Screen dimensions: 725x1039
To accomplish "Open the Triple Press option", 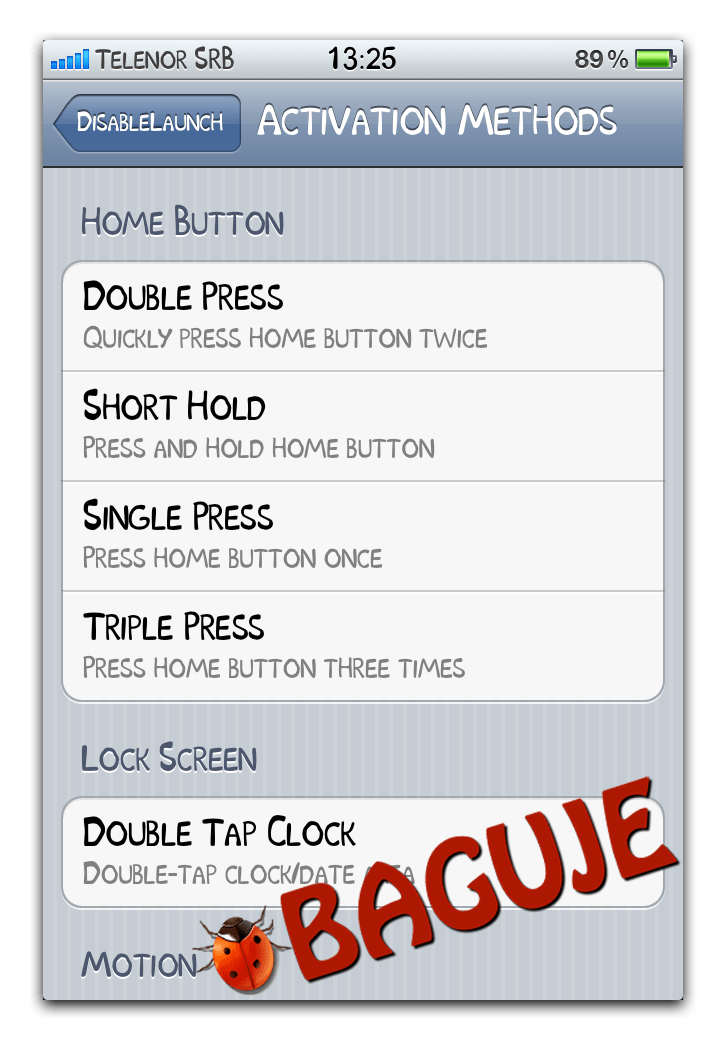I will [x=362, y=646].
